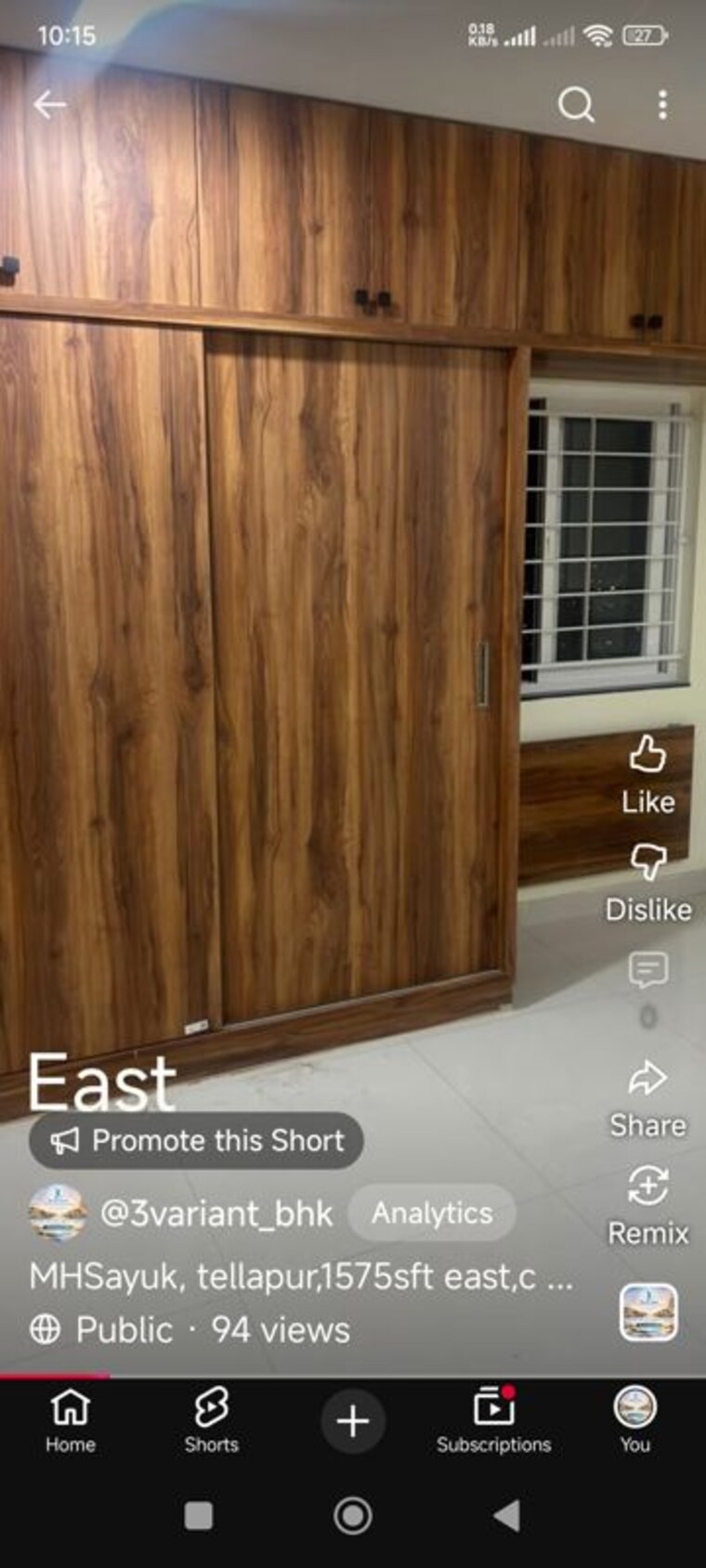706x1568 pixels.
Task: Tap Promote this Short button
Action: [x=196, y=1140]
